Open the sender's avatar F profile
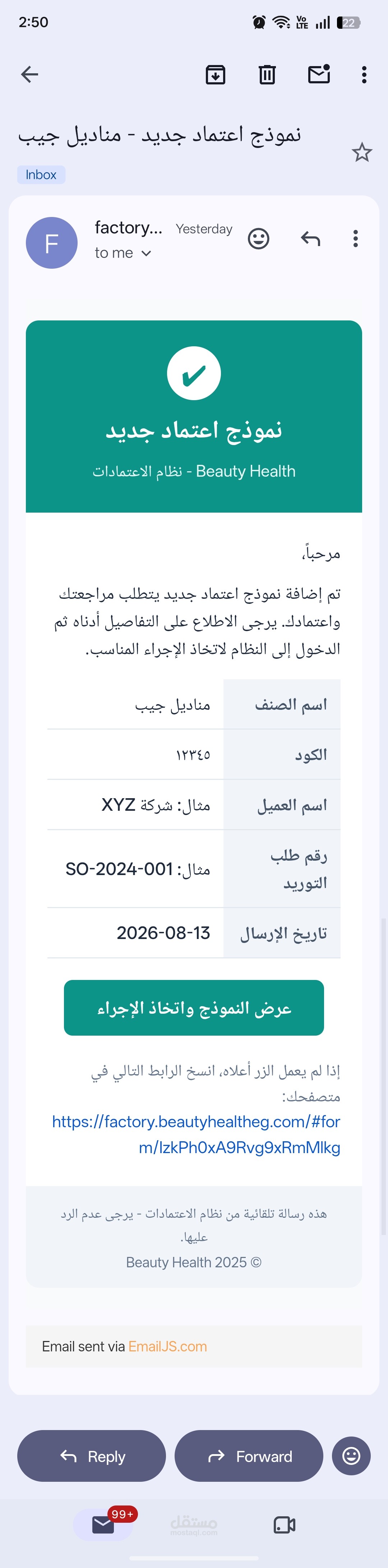Screen dimensions: 388x1568 (52, 243)
